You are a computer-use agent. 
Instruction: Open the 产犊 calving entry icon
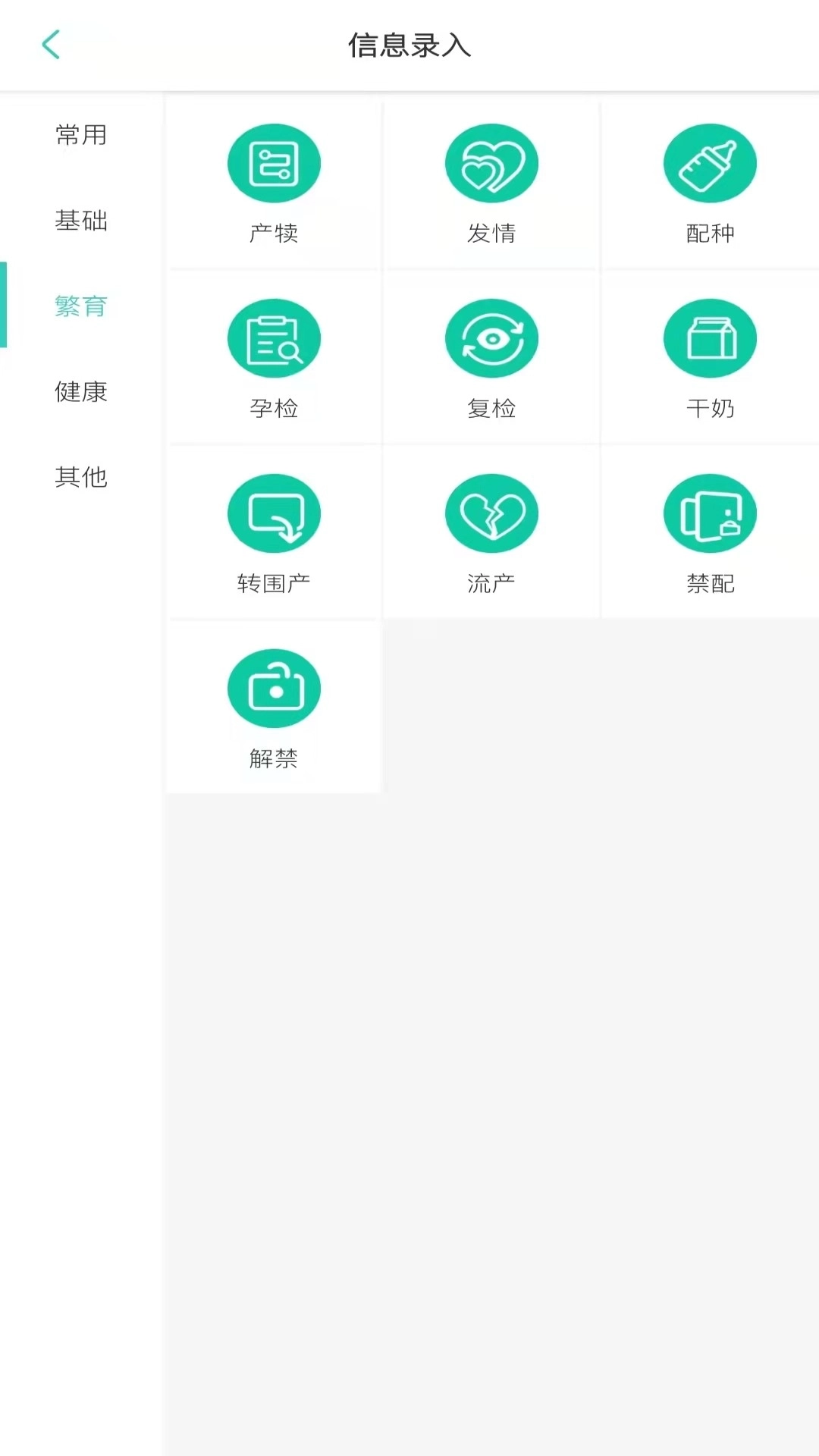tap(274, 163)
